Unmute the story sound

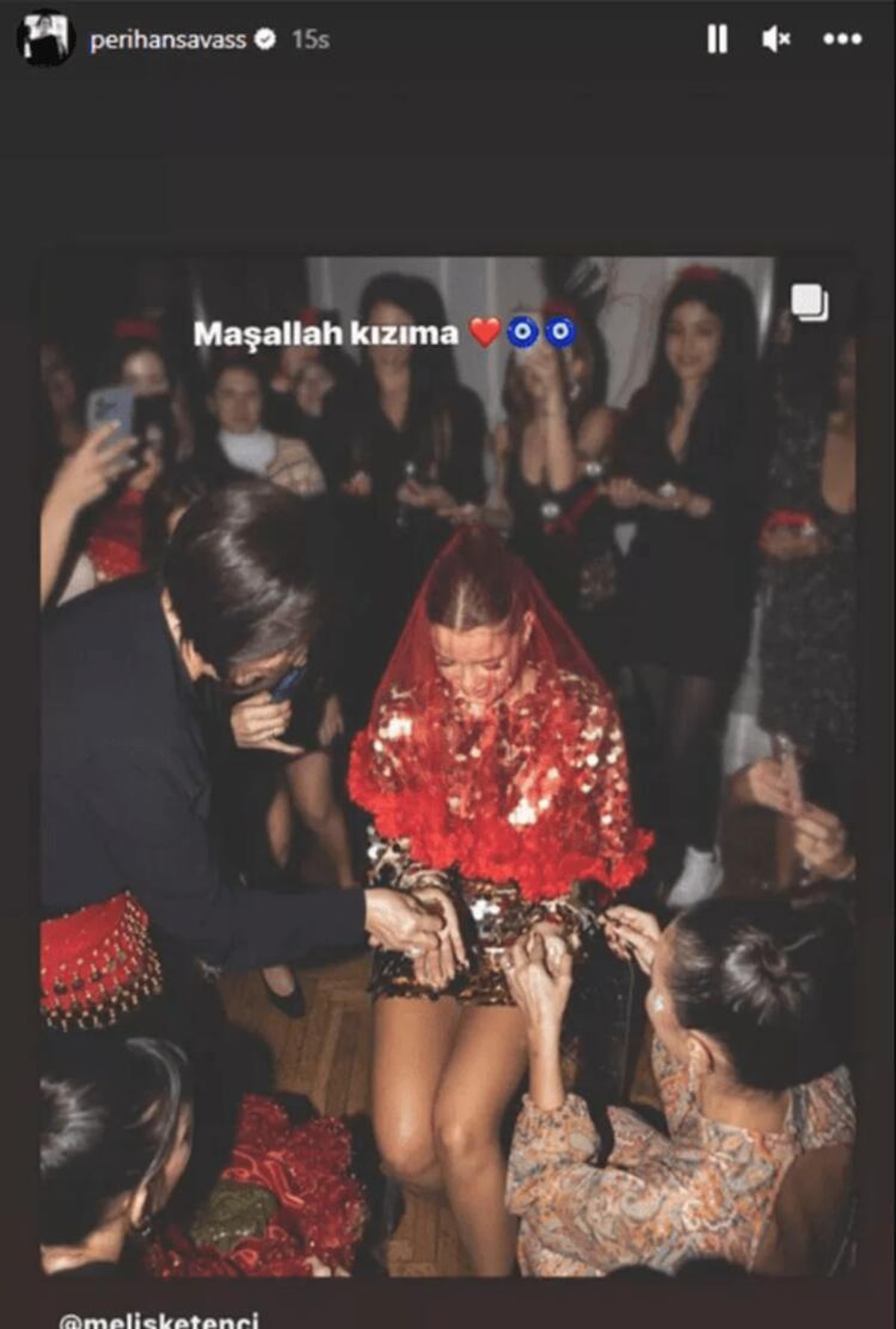tap(776, 39)
